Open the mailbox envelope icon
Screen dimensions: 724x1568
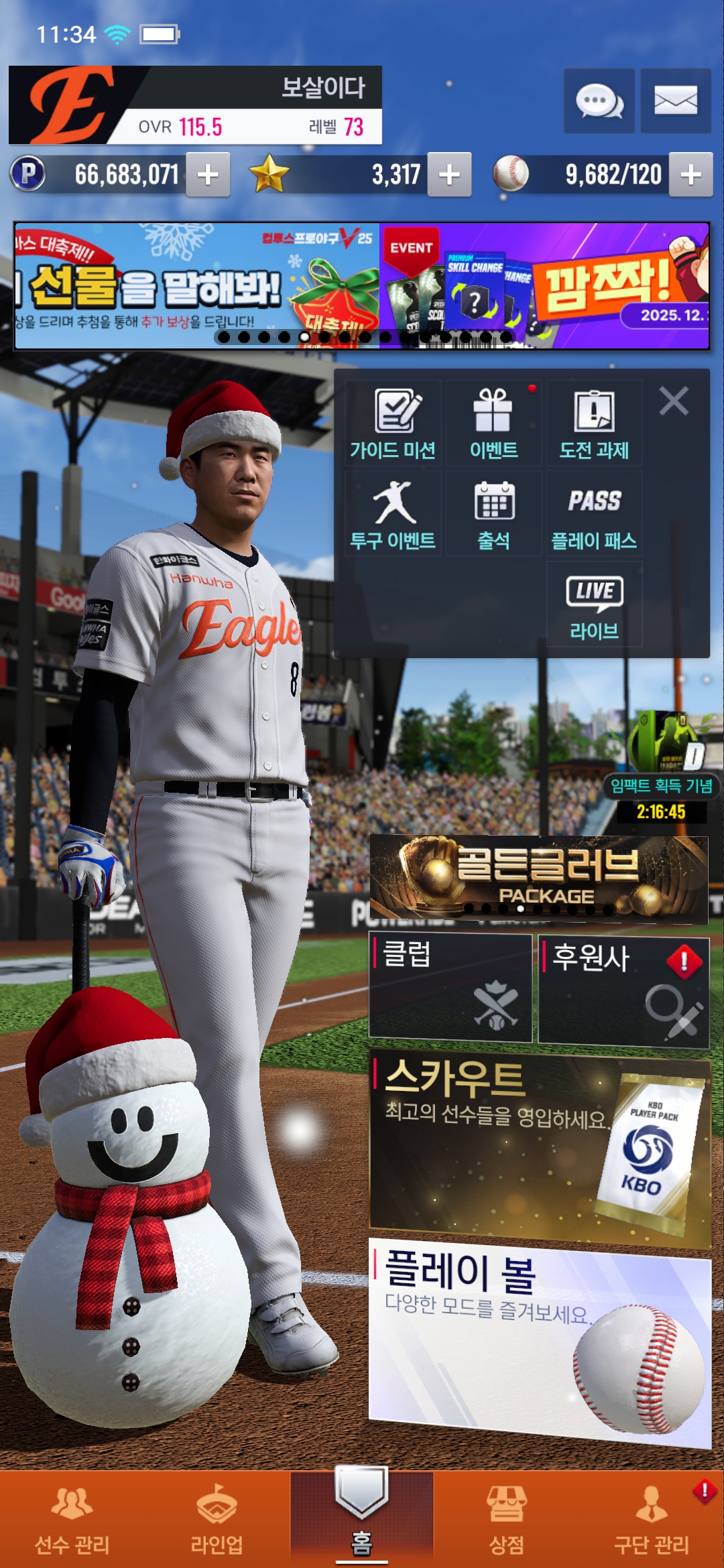pyautogui.click(x=675, y=101)
